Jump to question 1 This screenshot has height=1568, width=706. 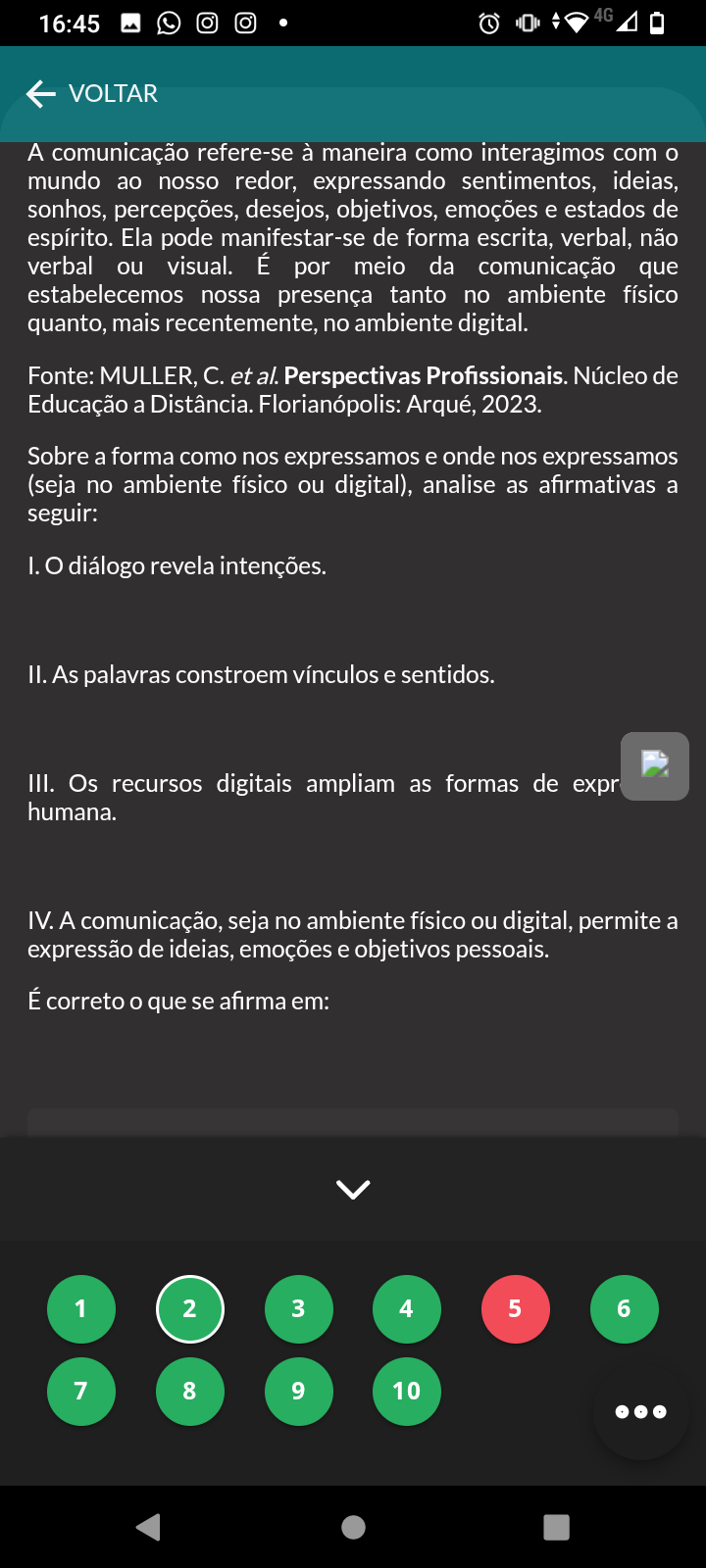(x=81, y=1309)
